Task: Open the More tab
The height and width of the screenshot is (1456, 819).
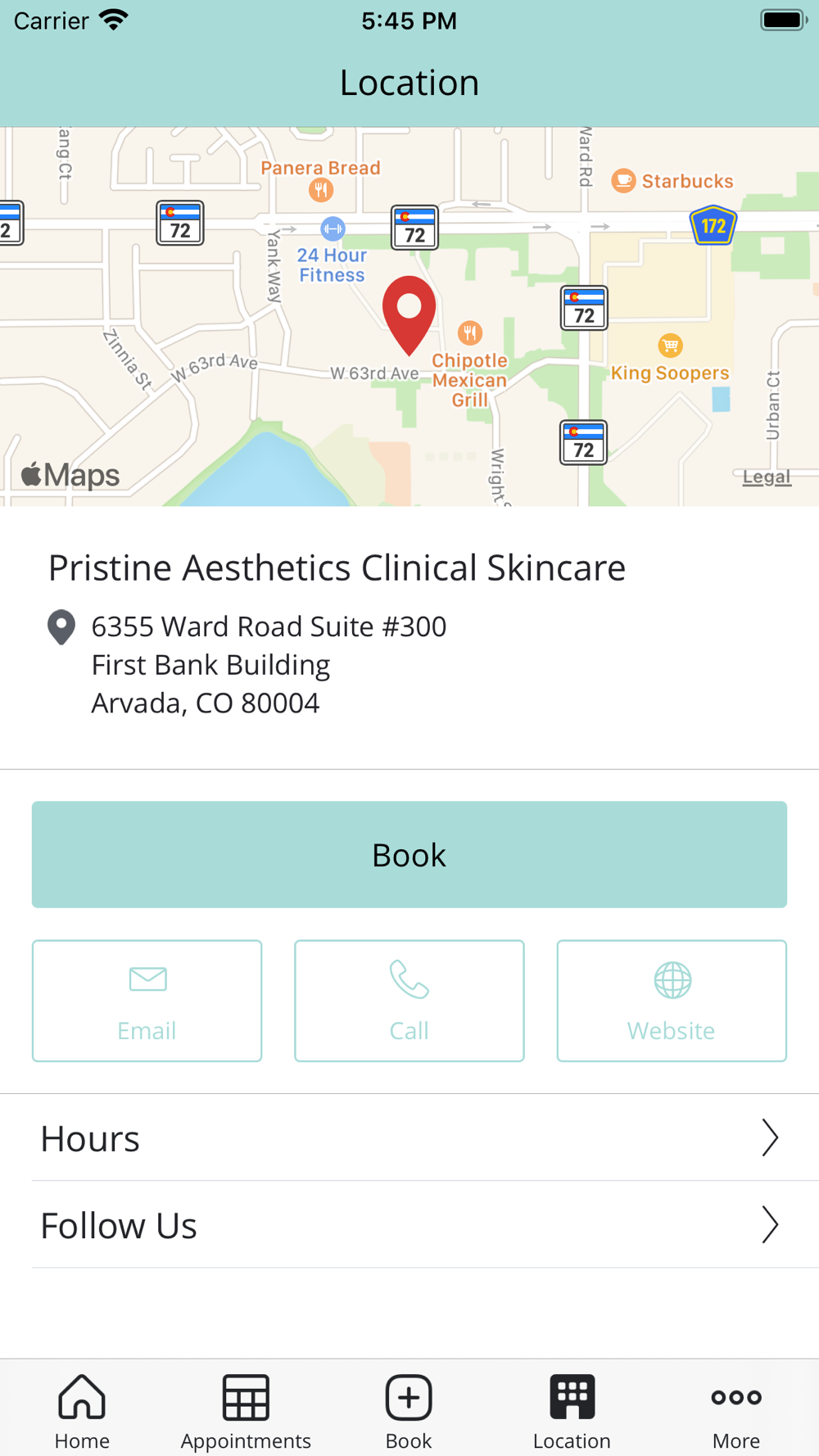Action: (735, 1411)
